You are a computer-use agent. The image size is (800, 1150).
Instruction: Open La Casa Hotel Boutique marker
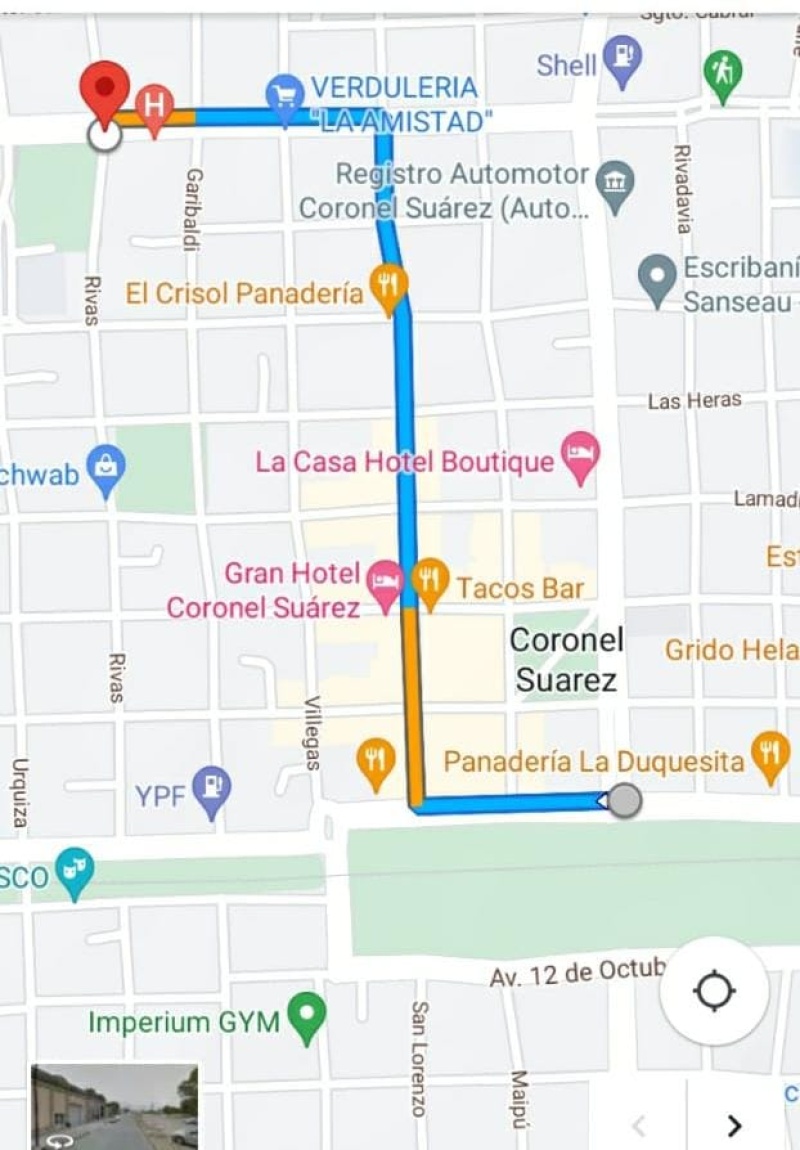point(580,457)
